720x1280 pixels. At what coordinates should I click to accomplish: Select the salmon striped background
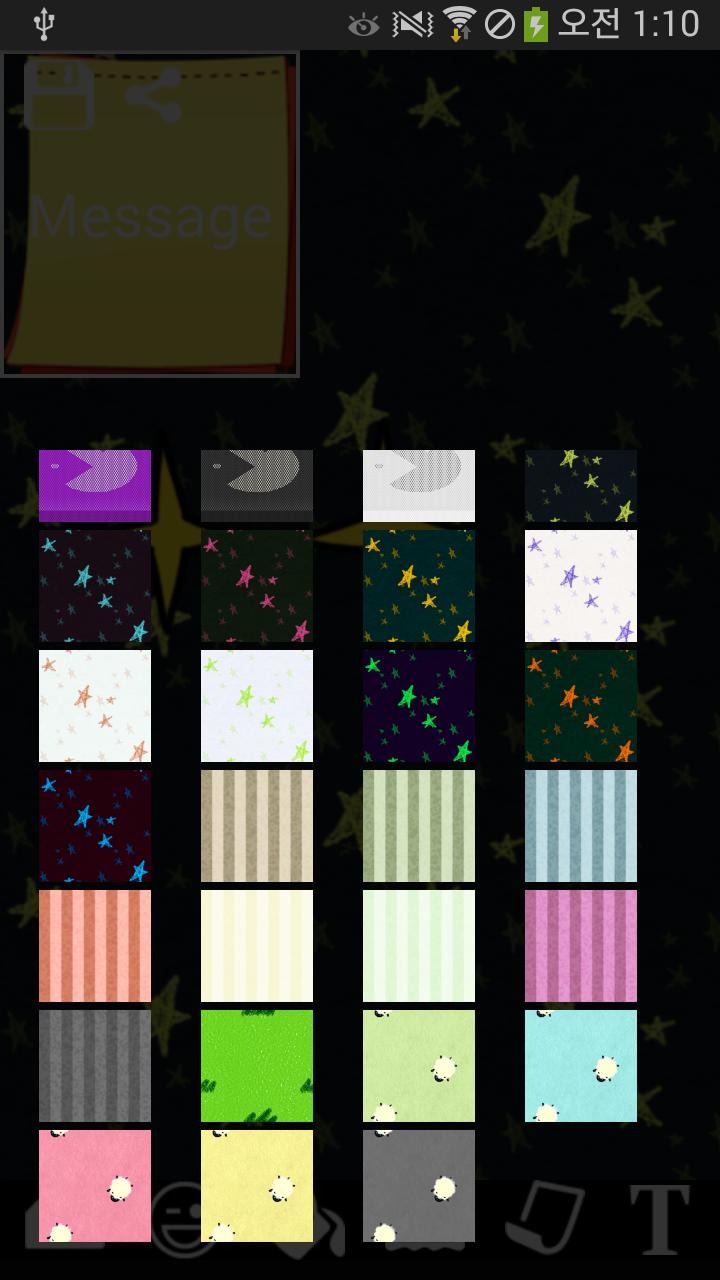point(95,946)
